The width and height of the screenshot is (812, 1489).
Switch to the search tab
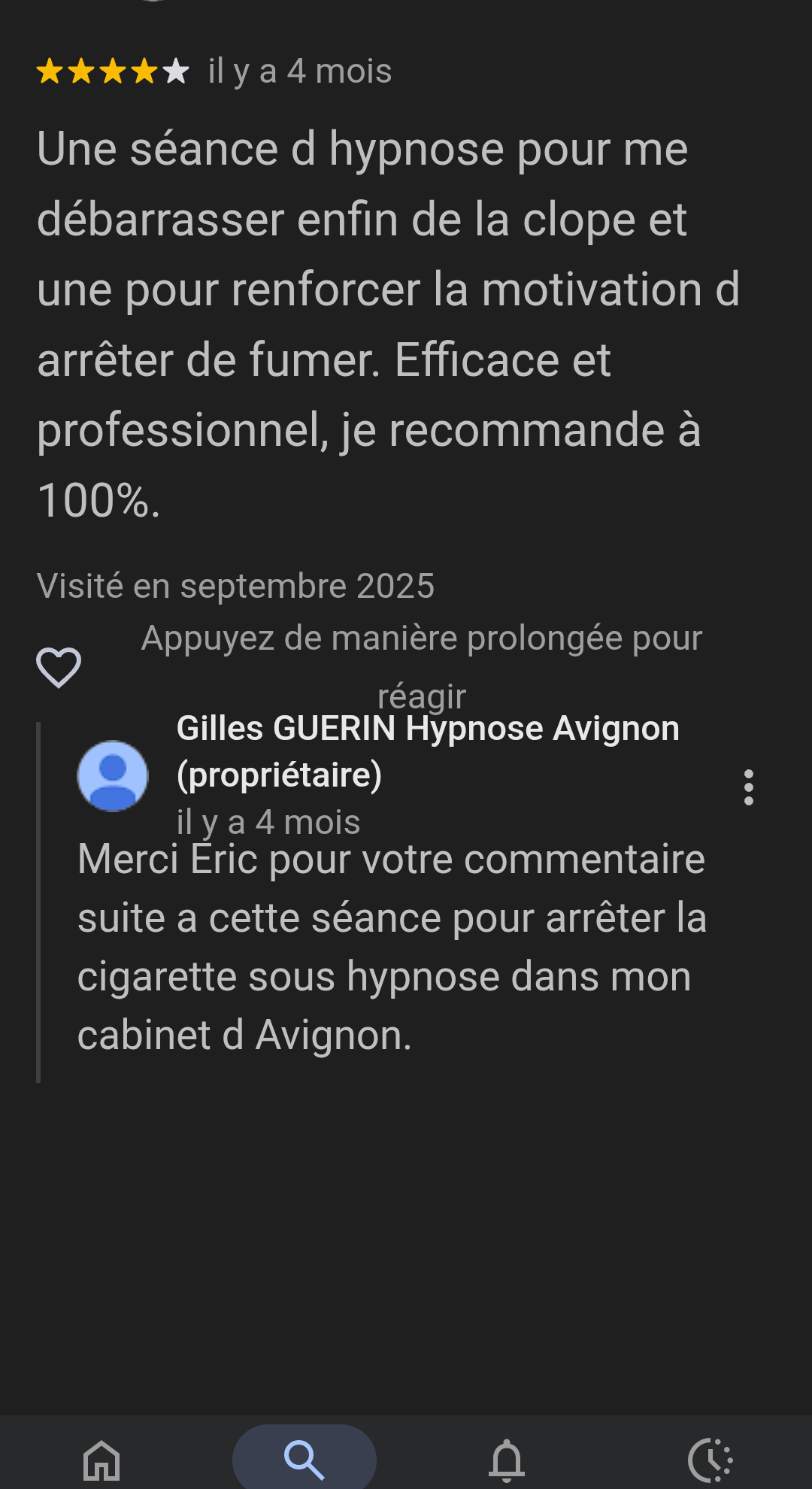coord(304,1460)
